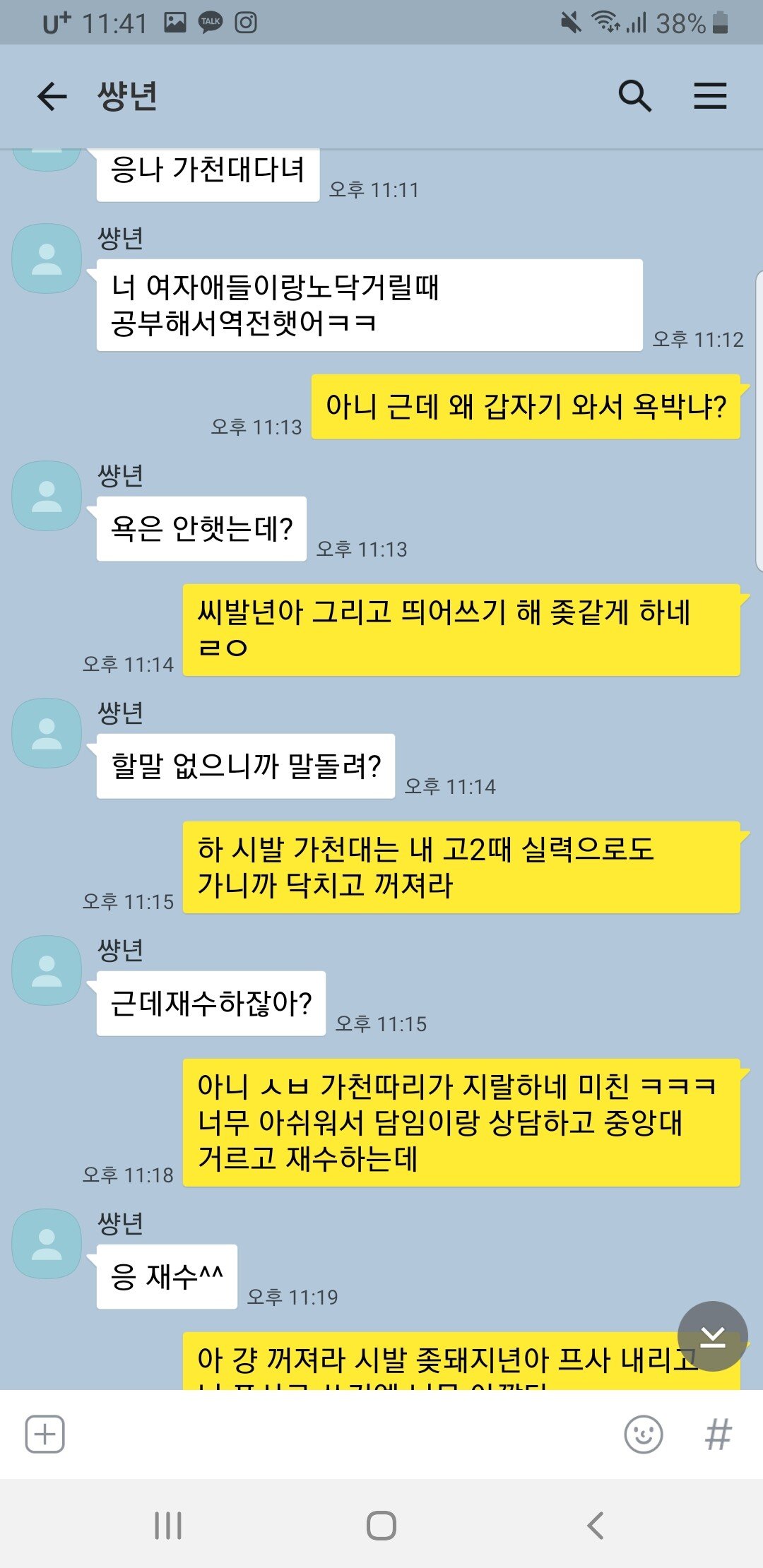763x1568 pixels.
Task: Open the hashtag search
Action: [x=718, y=1435]
